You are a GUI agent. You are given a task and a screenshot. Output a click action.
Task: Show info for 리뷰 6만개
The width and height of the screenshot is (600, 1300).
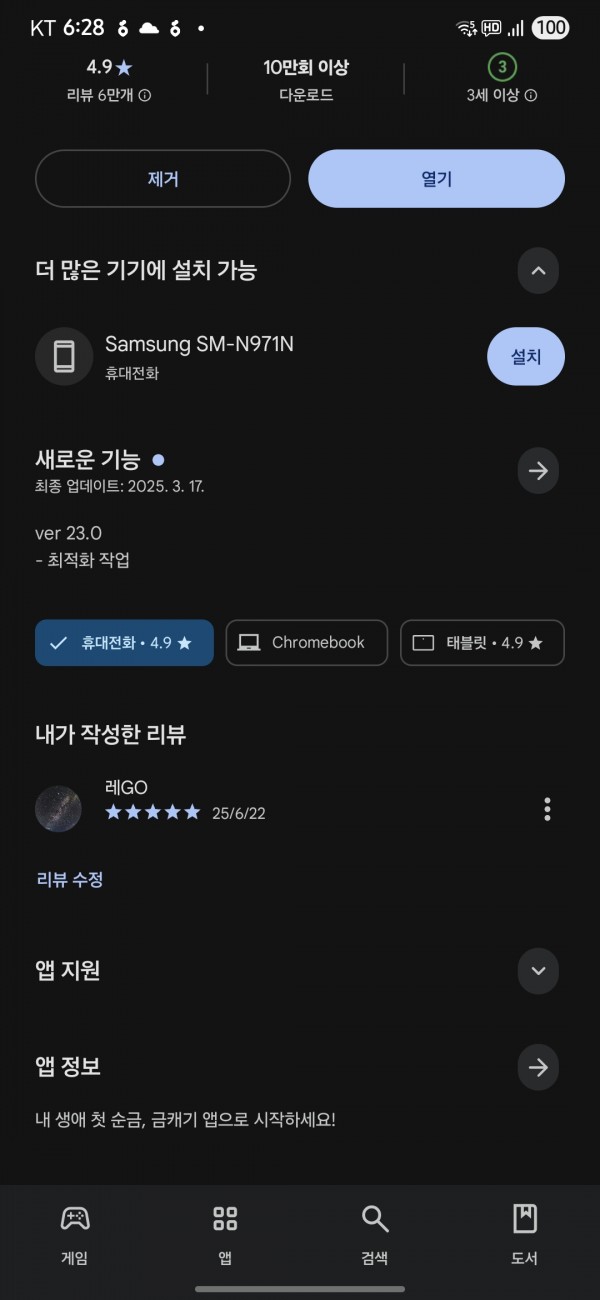(x=145, y=96)
